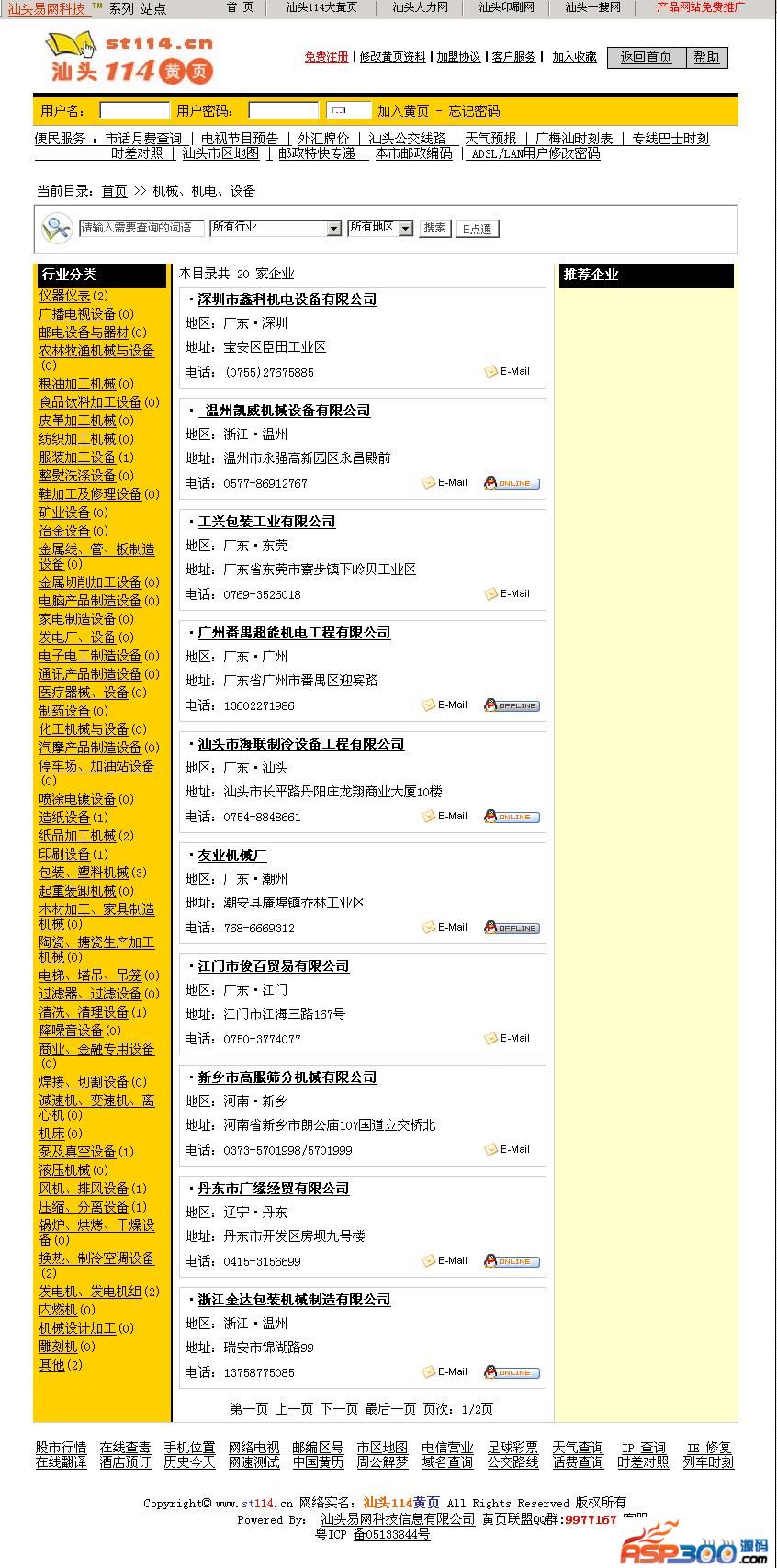Image resolution: width=777 pixels, height=1568 pixels.
Task: Focus the search keyword input box
Action: pyautogui.click(x=141, y=228)
